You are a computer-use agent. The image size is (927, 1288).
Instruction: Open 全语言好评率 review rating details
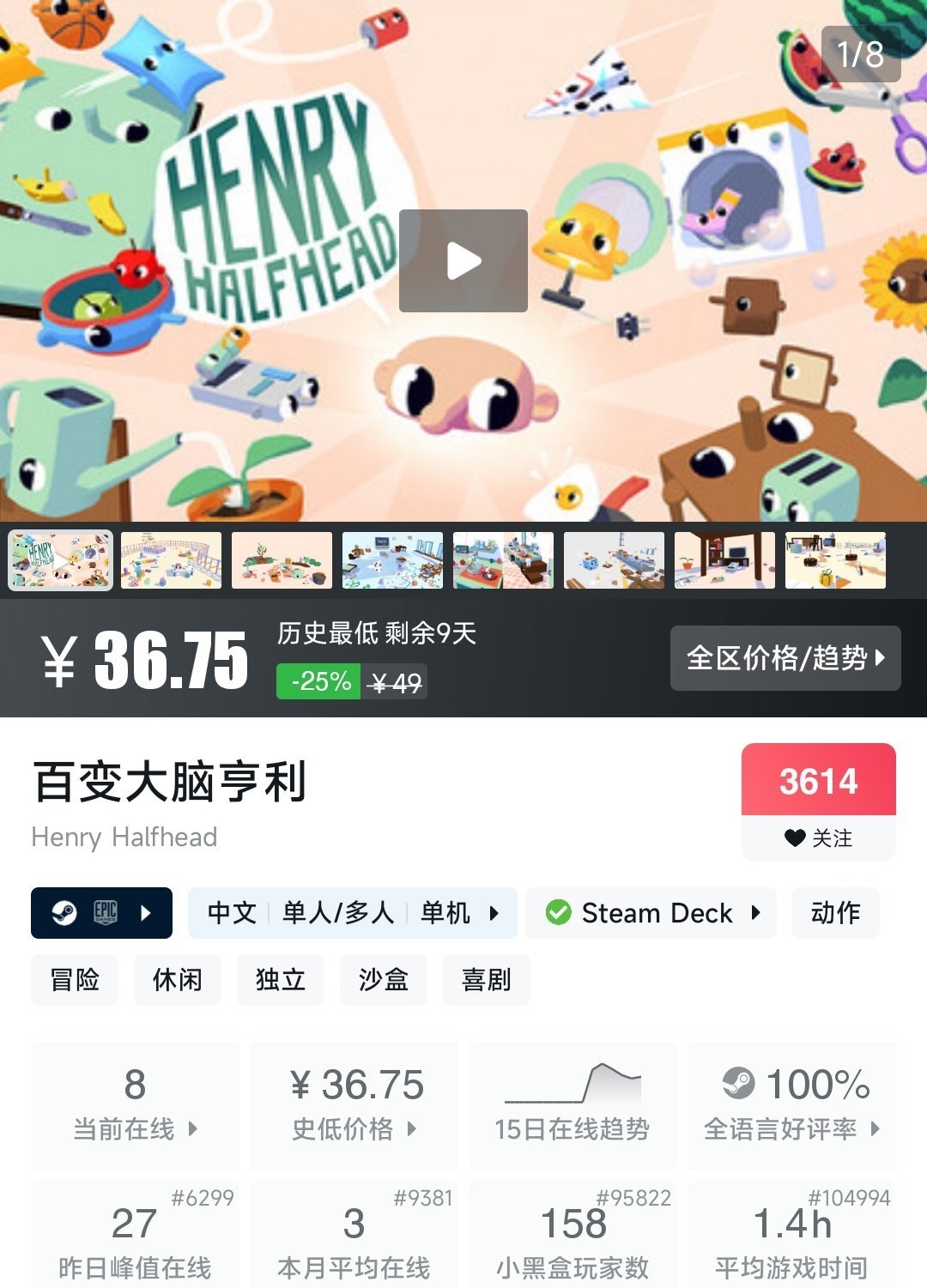(x=791, y=1105)
